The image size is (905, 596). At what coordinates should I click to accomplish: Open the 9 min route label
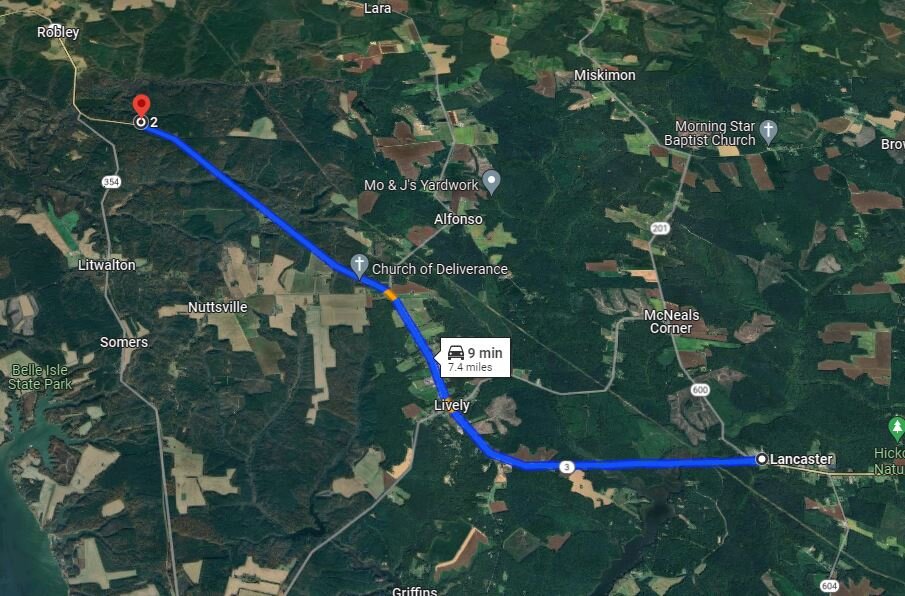click(x=475, y=358)
